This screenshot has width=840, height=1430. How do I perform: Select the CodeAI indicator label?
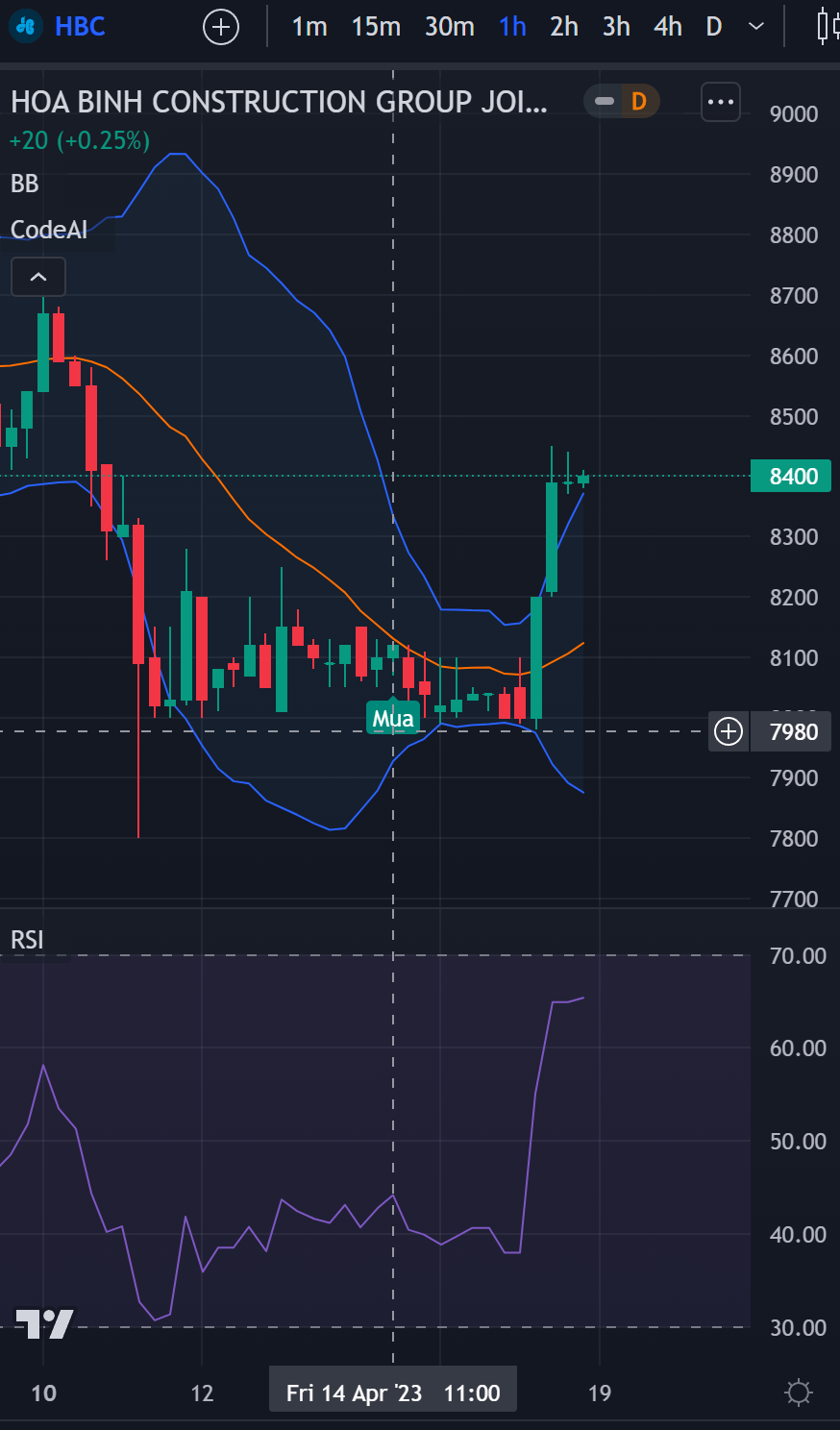[49, 230]
